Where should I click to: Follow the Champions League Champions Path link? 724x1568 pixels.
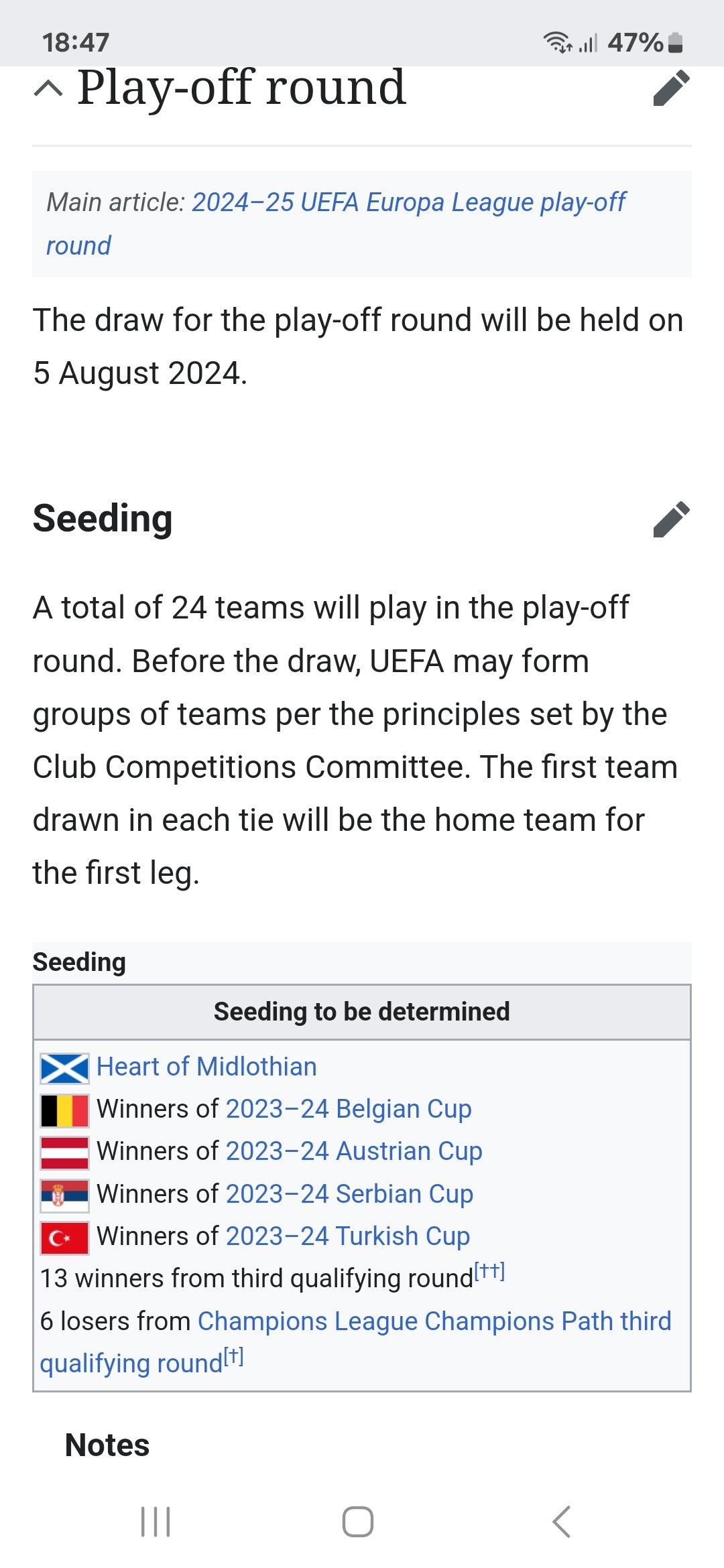pyautogui.click(x=356, y=1342)
